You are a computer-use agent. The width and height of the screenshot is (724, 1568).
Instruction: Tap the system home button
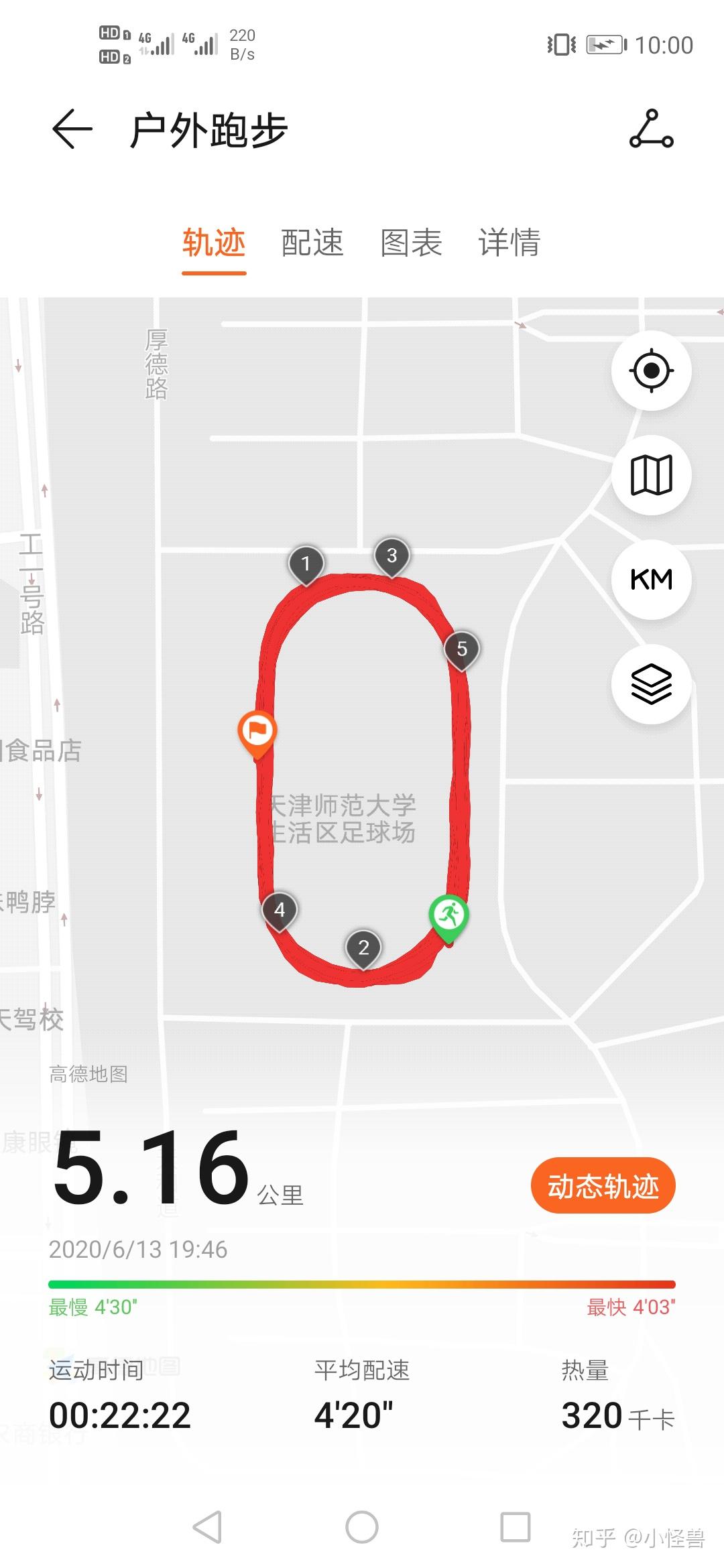(362, 1527)
